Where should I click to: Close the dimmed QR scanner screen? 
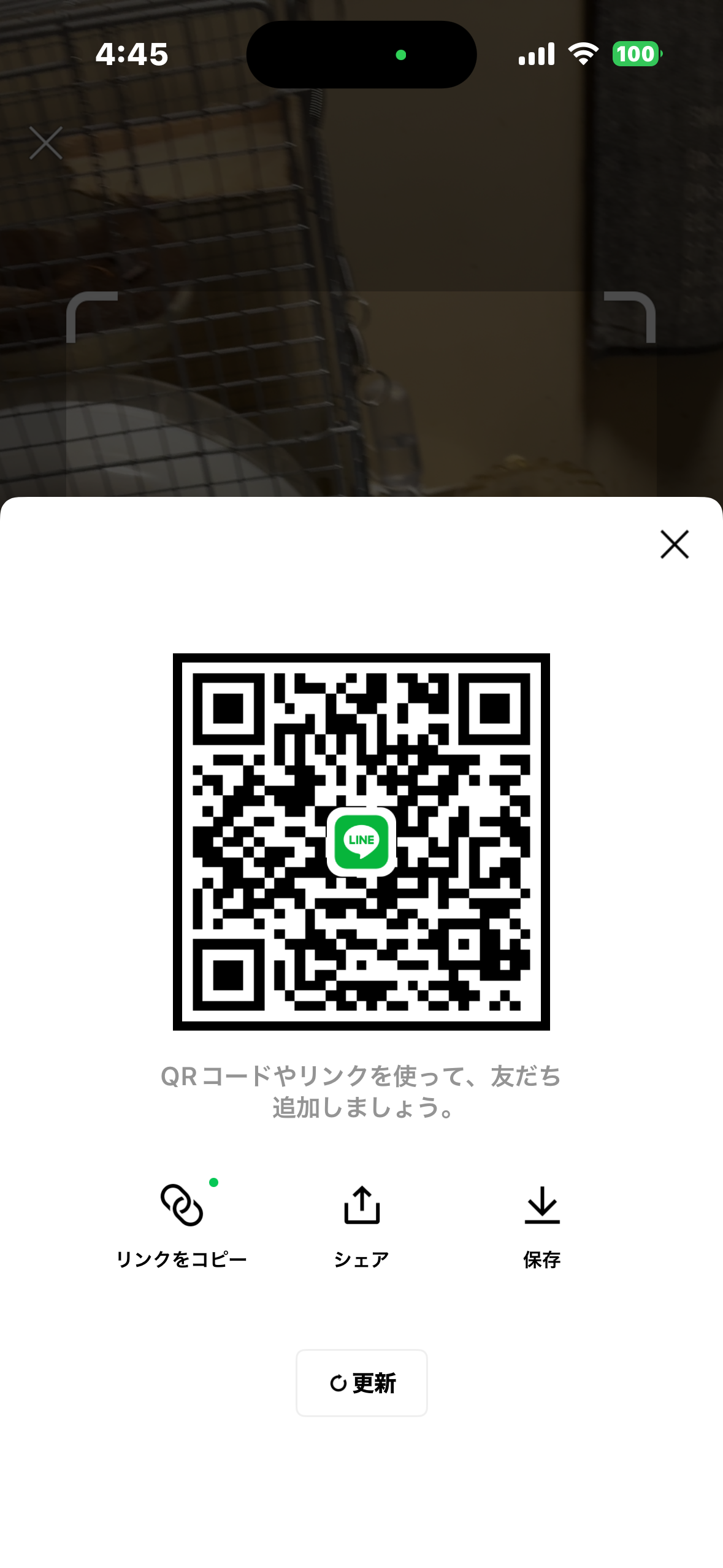[x=46, y=143]
